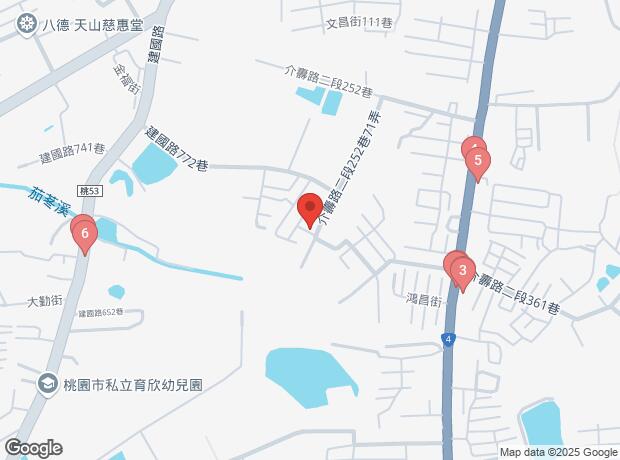
Task: Select the map marker numbered 6
Action: 85,236
